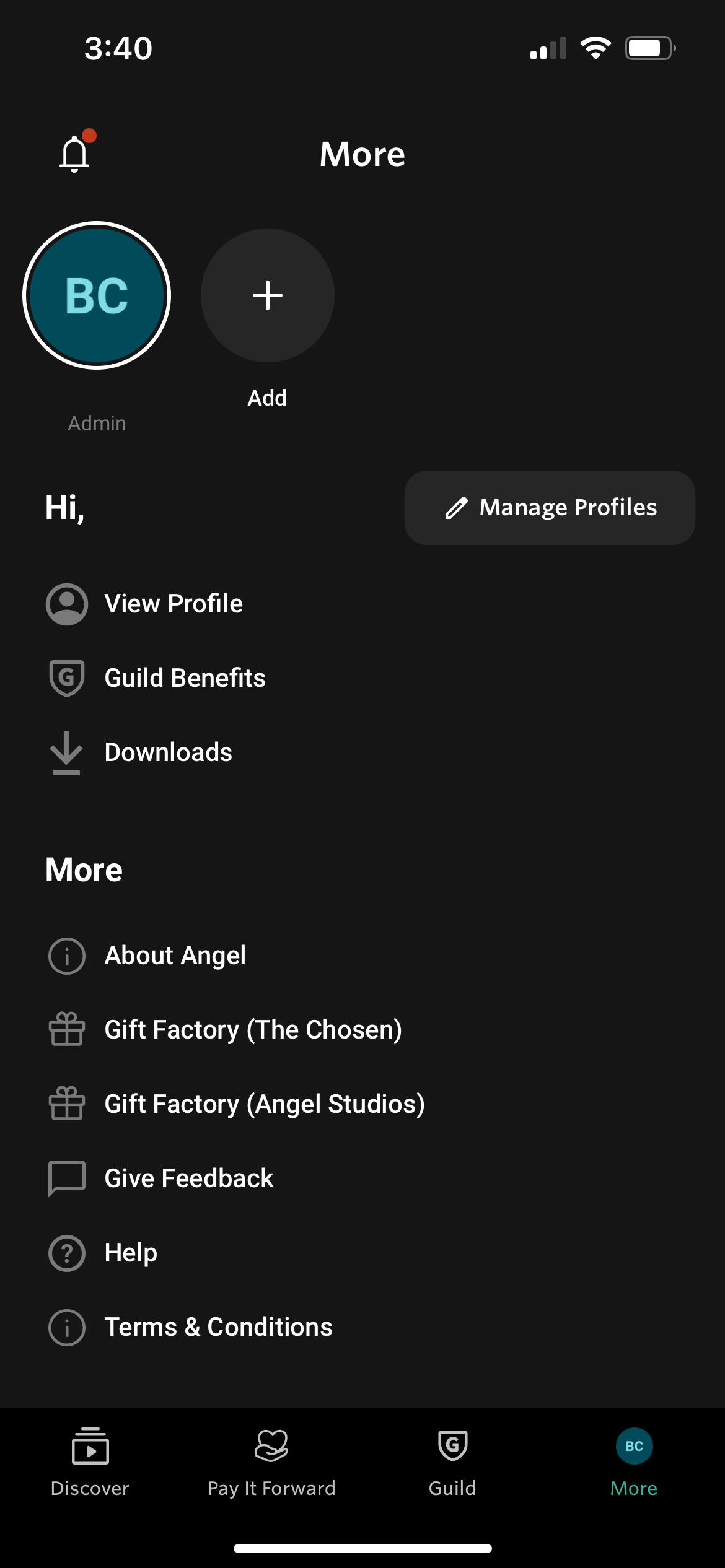This screenshot has height=1568, width=725.
Task: Tap the BC avatar in the bottom bar
Action: [x=633, y=1446]
